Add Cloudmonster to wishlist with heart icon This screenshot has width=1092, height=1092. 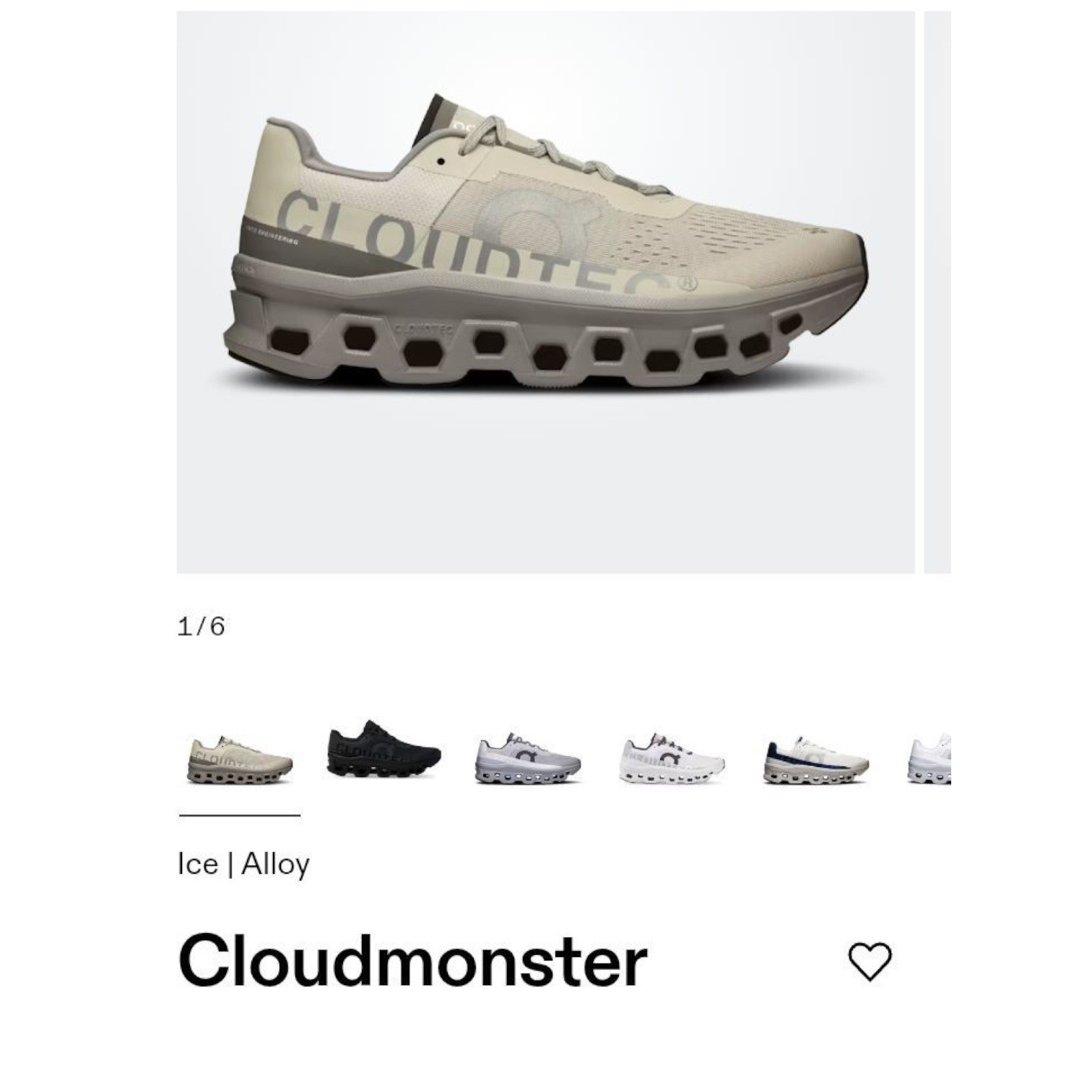click(x=870, y=962)
